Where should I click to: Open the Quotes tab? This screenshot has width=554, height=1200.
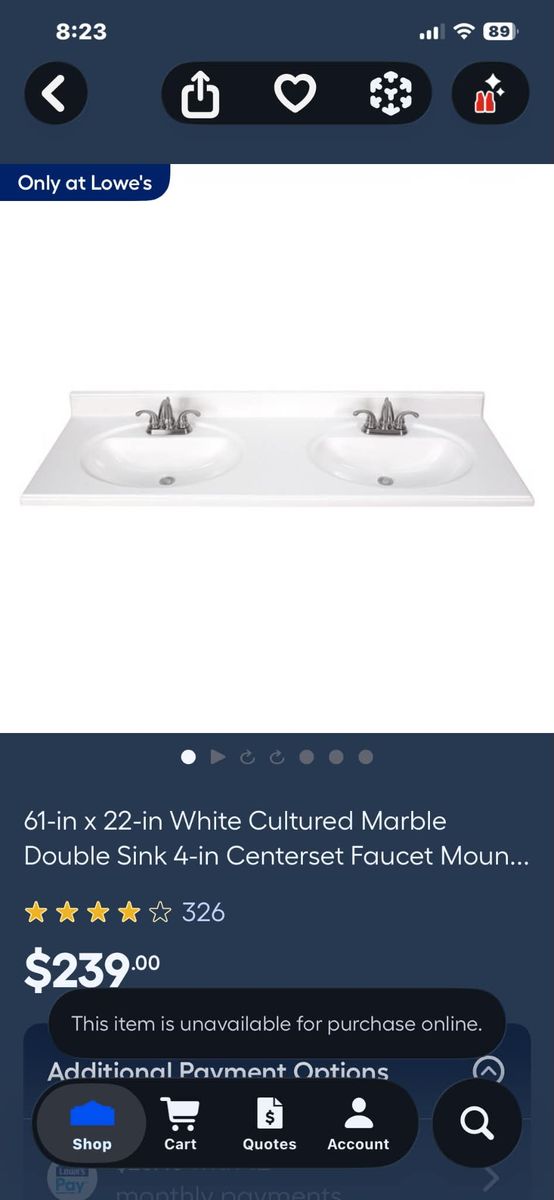(x=269, y=1124)
